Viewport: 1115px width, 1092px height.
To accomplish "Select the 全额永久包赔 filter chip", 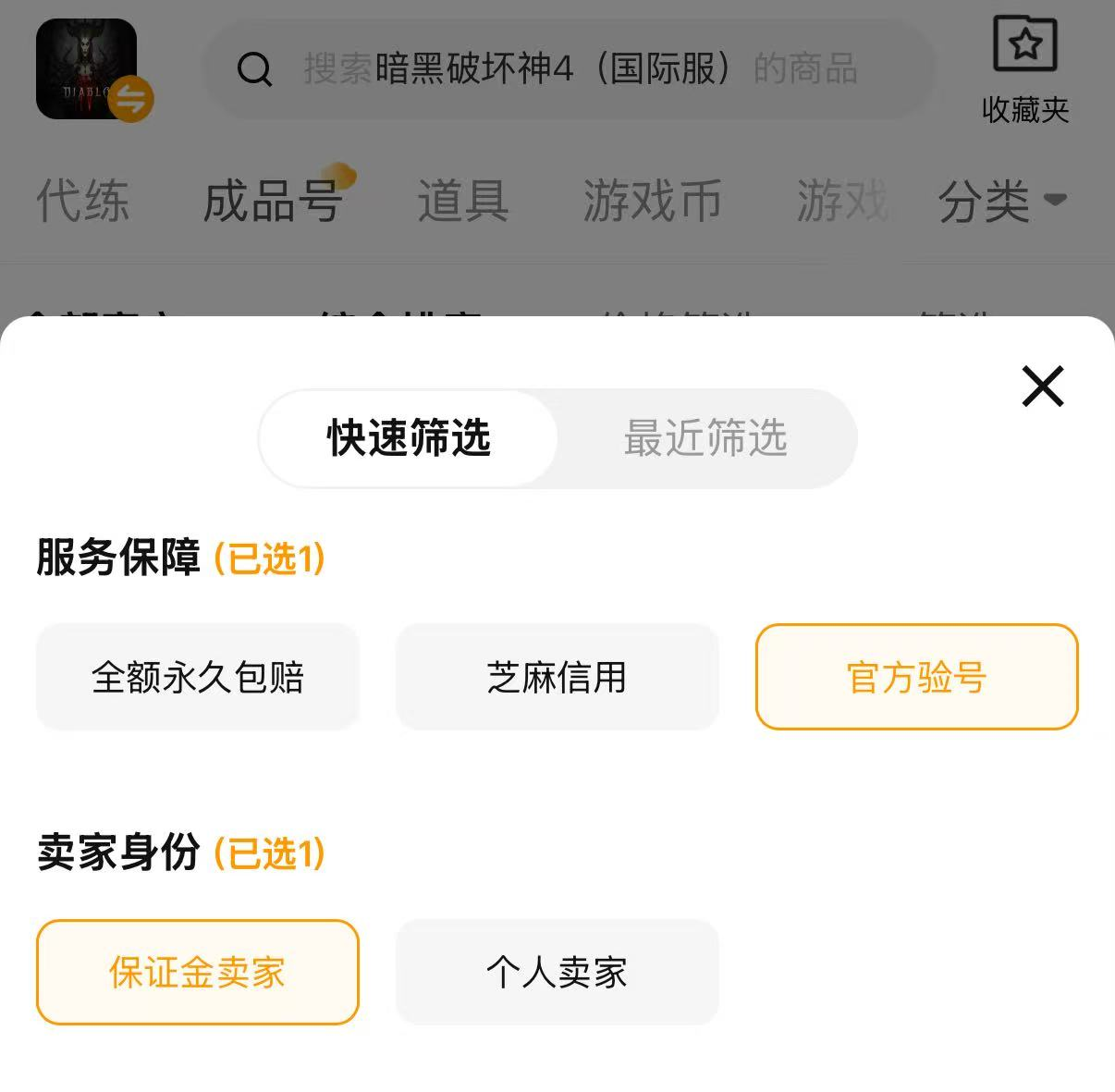I will tap(198, 677).
